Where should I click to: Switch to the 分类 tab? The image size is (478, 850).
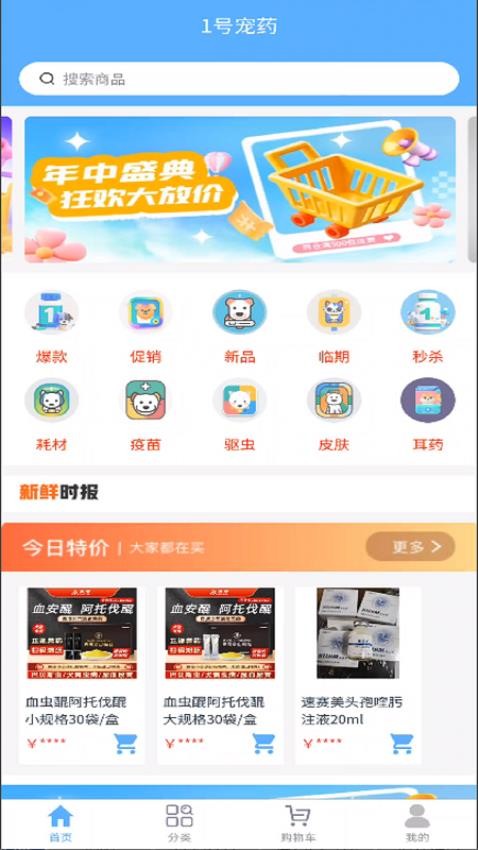179,823
